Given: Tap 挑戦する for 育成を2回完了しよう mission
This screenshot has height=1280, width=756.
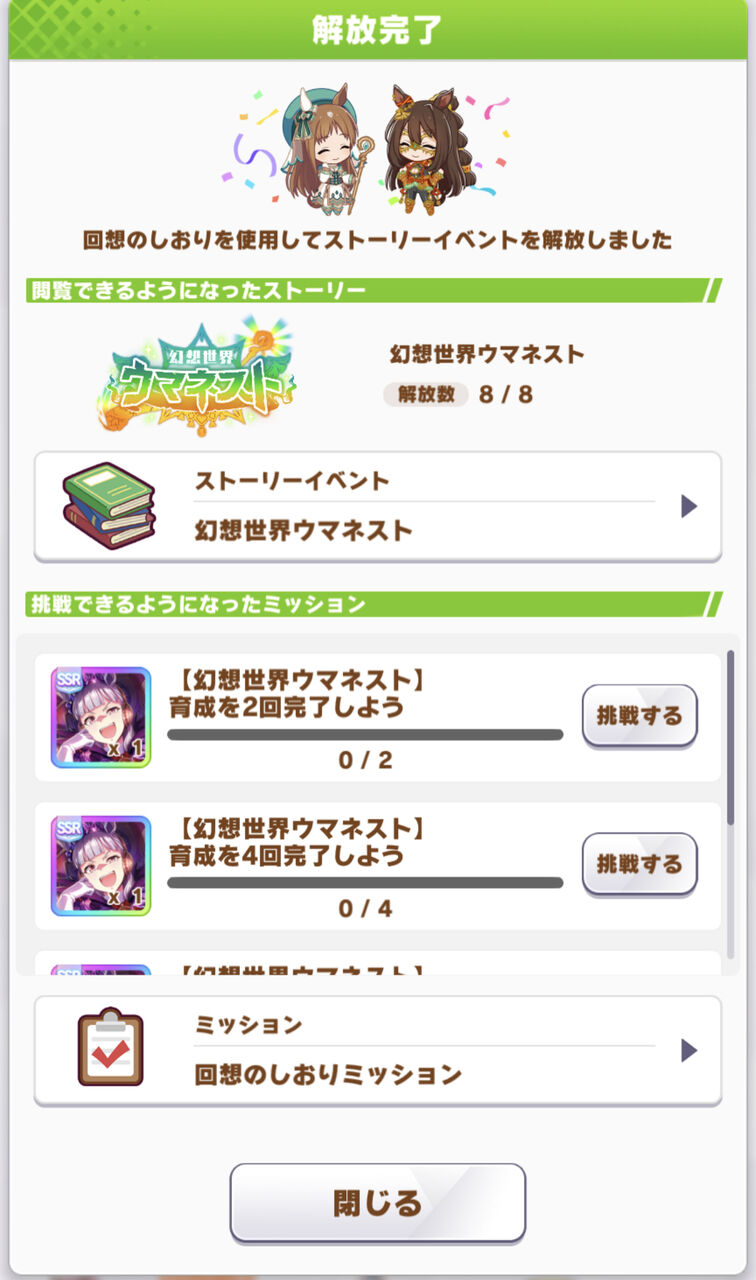Looking at the screenshot, I should 639,716.
